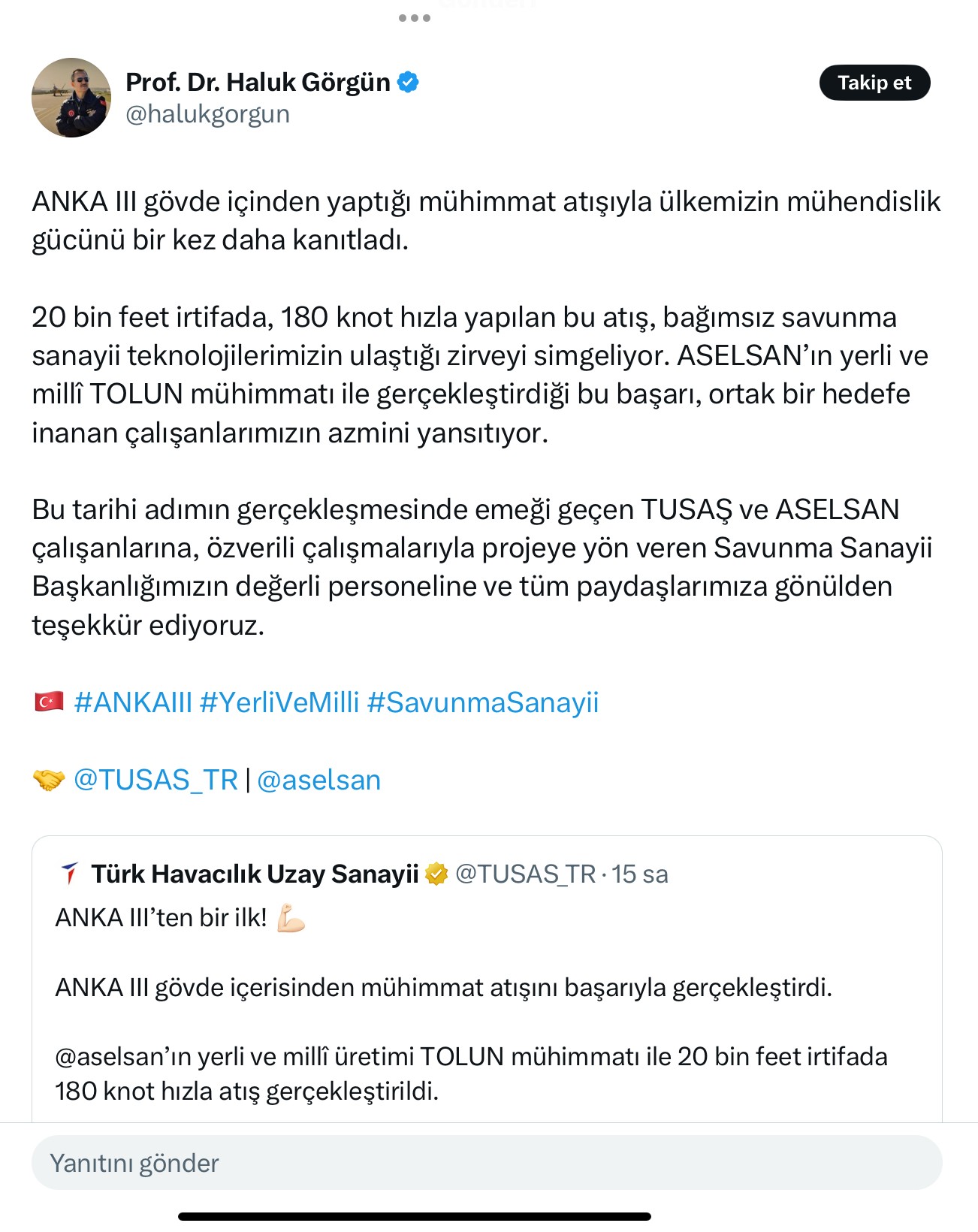Image resolution: width=978 pixels, height=1232 pixels.
Task: Open the three-dot menu at the top
Action: pos(415,18)
